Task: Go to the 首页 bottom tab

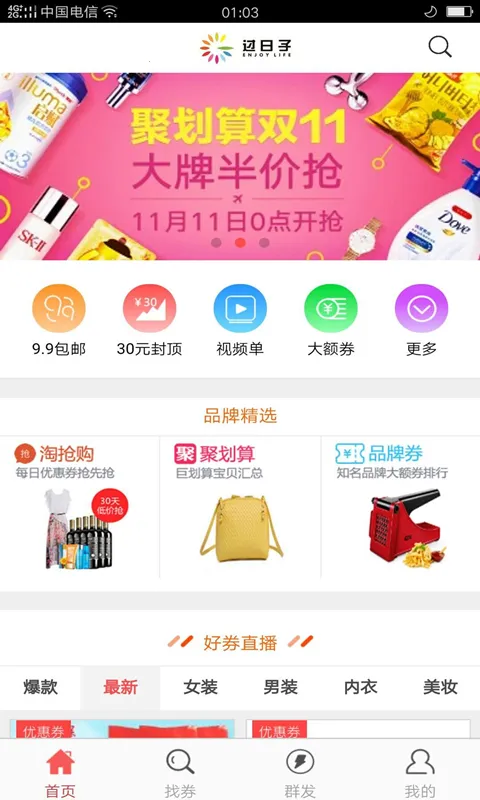Action: coord(60,771)
